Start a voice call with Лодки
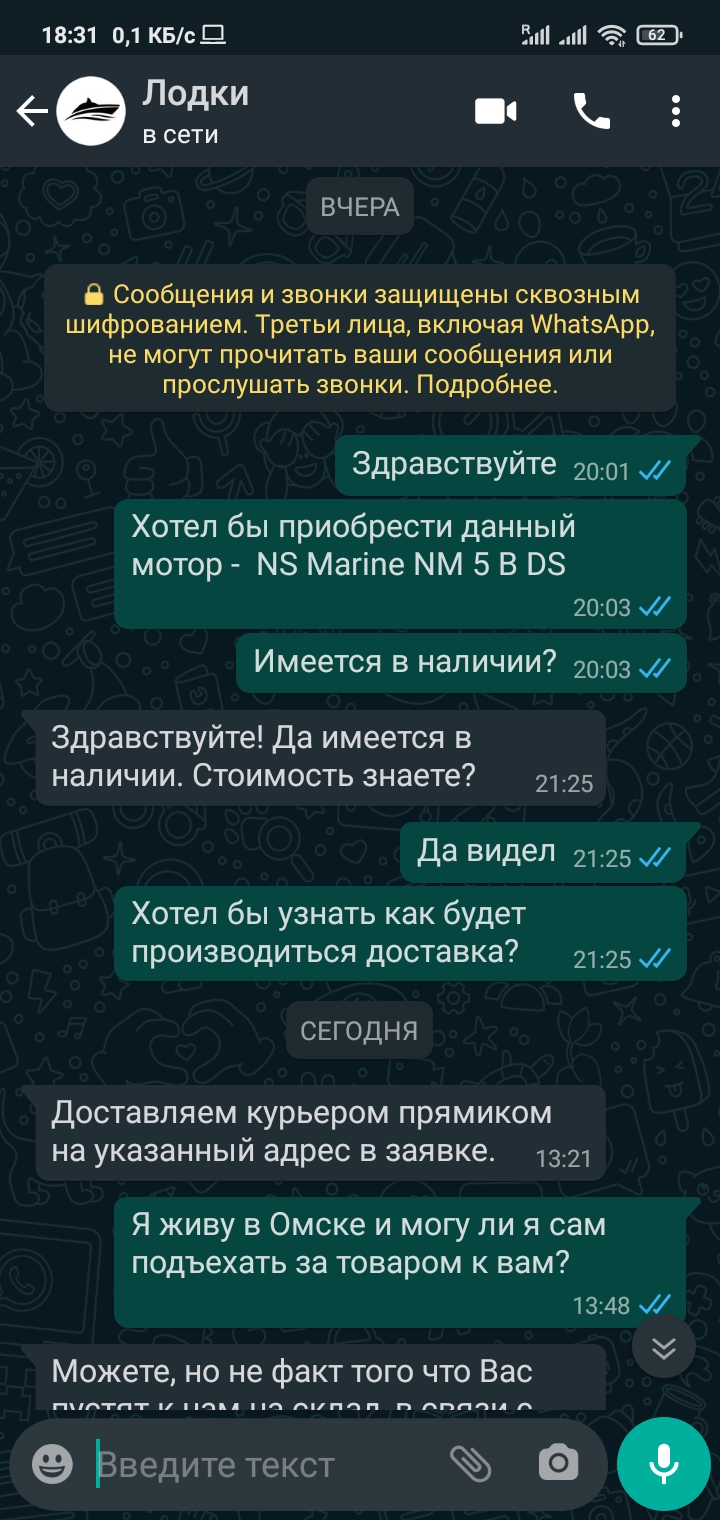 [591, 111]
